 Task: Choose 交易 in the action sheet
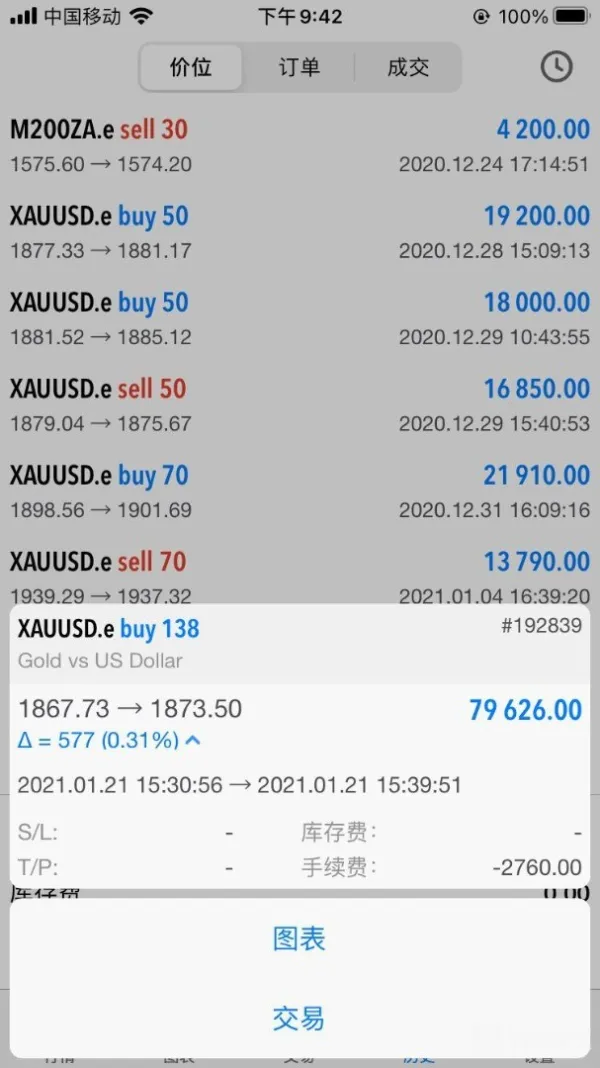tap(299, 1019)
